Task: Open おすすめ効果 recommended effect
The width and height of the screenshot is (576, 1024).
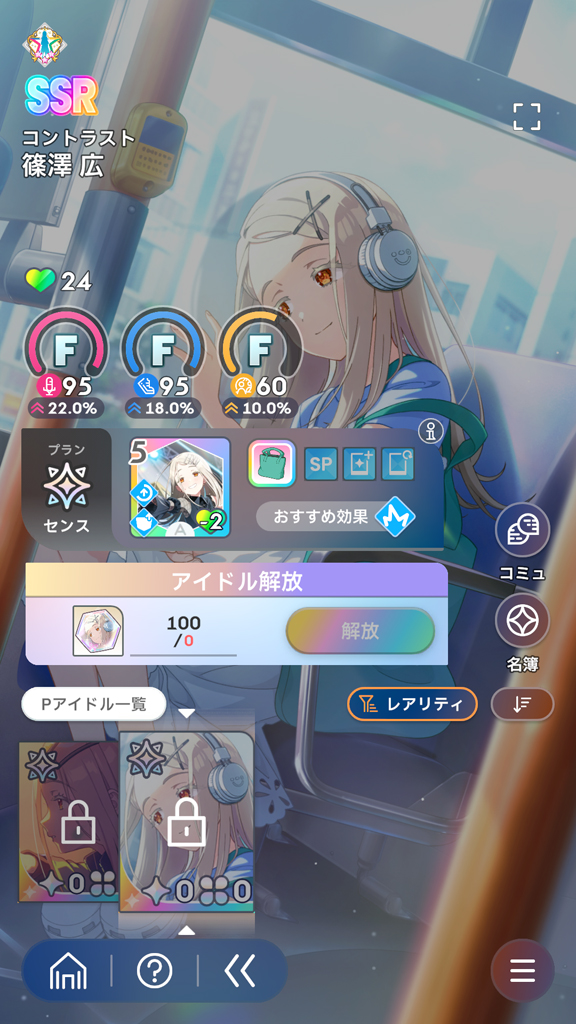Action: 336,517
